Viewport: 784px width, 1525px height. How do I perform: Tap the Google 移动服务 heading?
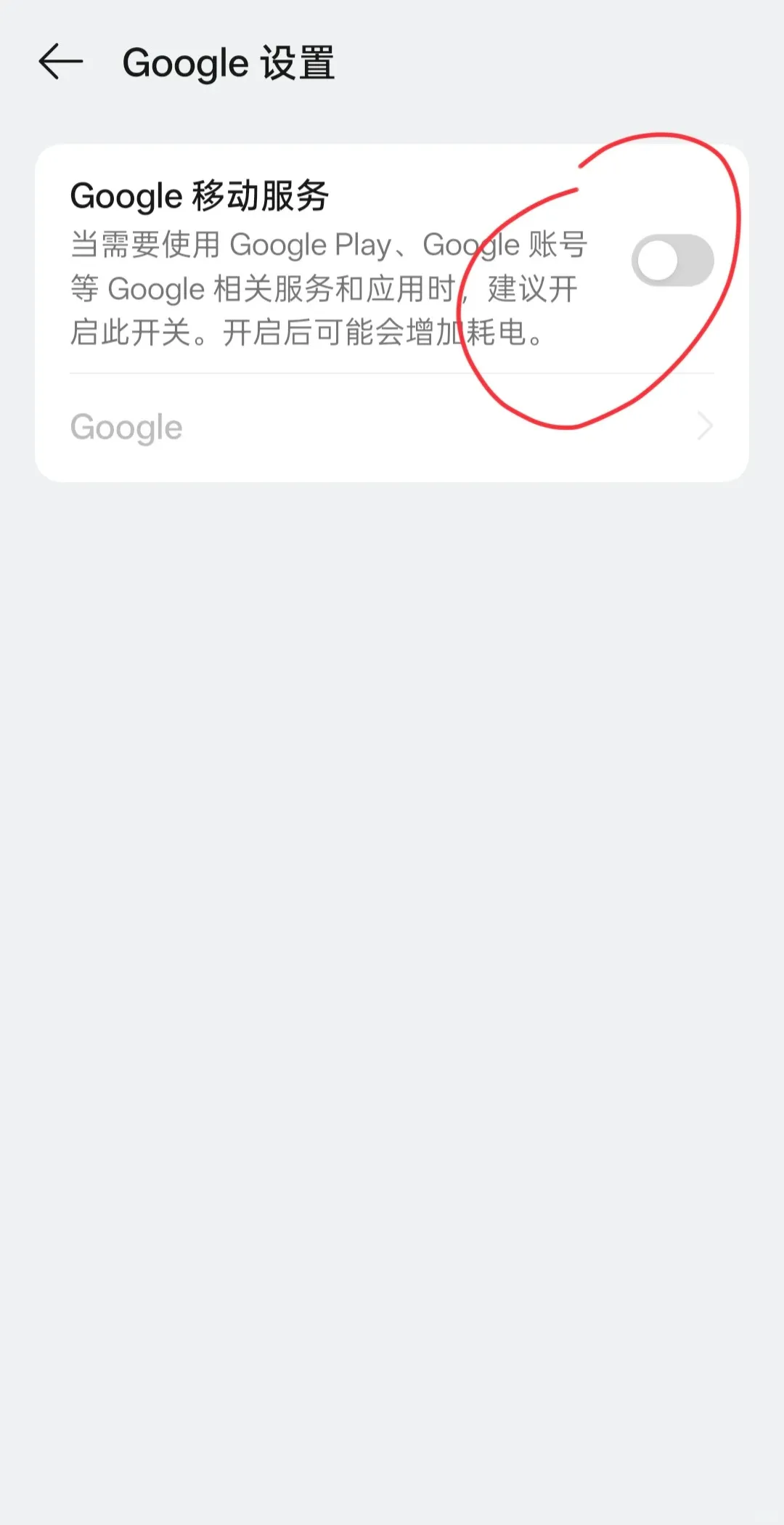pyautogui.click(x=203, y=195)
